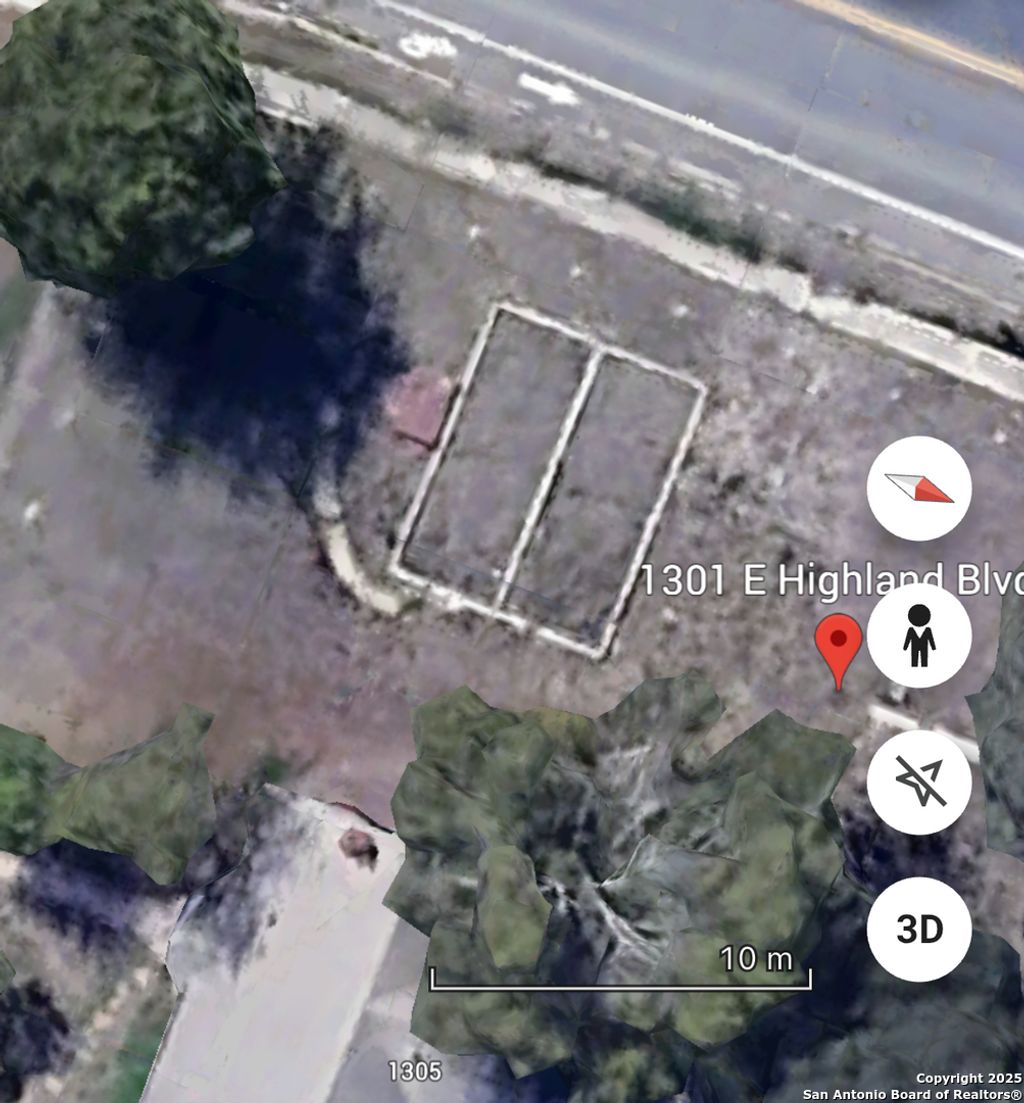Image resolution: width=1024 pixels, height=1103 pixels.
Task: Switch the map to 3D view
Action: click(x=918, y=929)
